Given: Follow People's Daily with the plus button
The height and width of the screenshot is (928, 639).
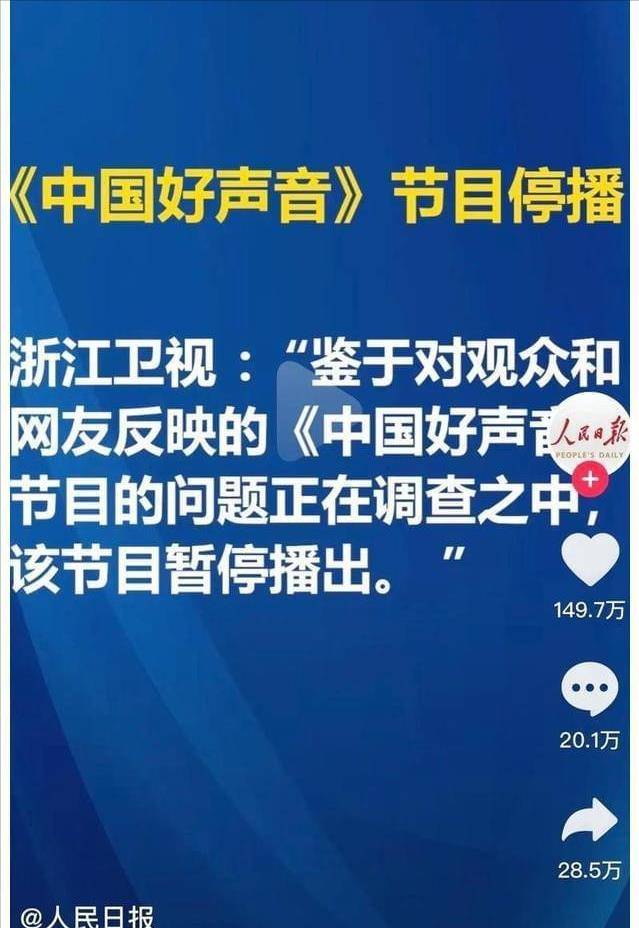Looking at the screenshot, I should coord(591,479).
